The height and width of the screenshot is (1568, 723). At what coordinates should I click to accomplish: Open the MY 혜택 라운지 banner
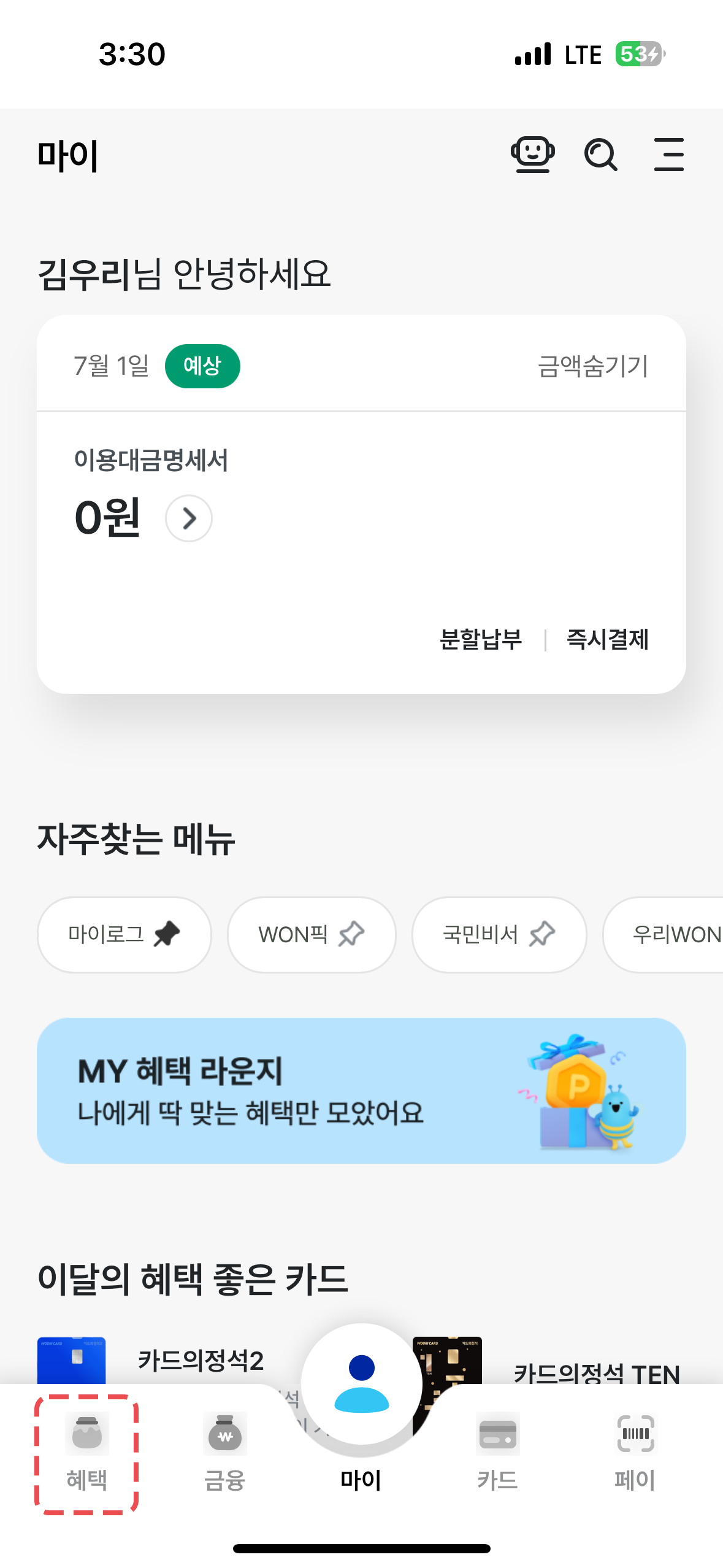pyautogui.click(x=361, y=1090)
